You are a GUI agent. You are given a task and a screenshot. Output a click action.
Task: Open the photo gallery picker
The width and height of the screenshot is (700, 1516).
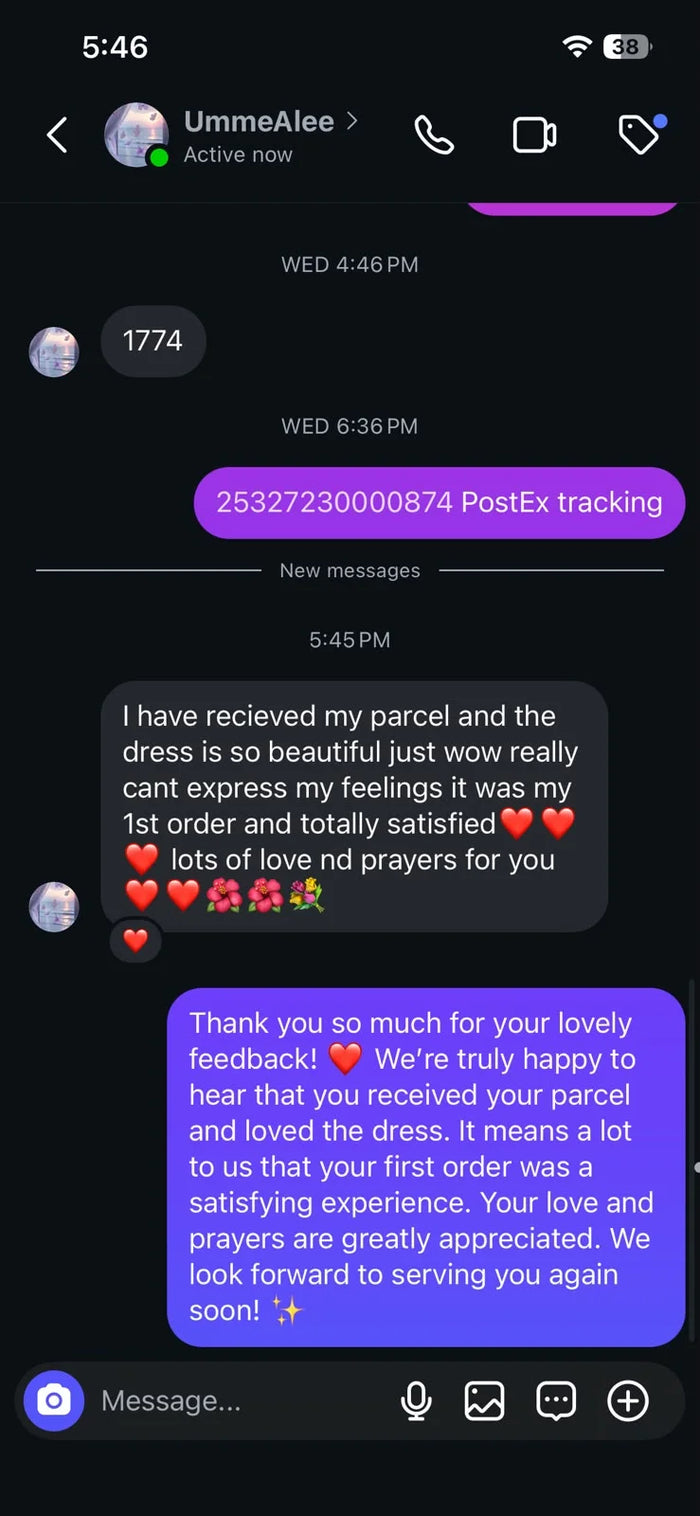[x=484, y=1401]
